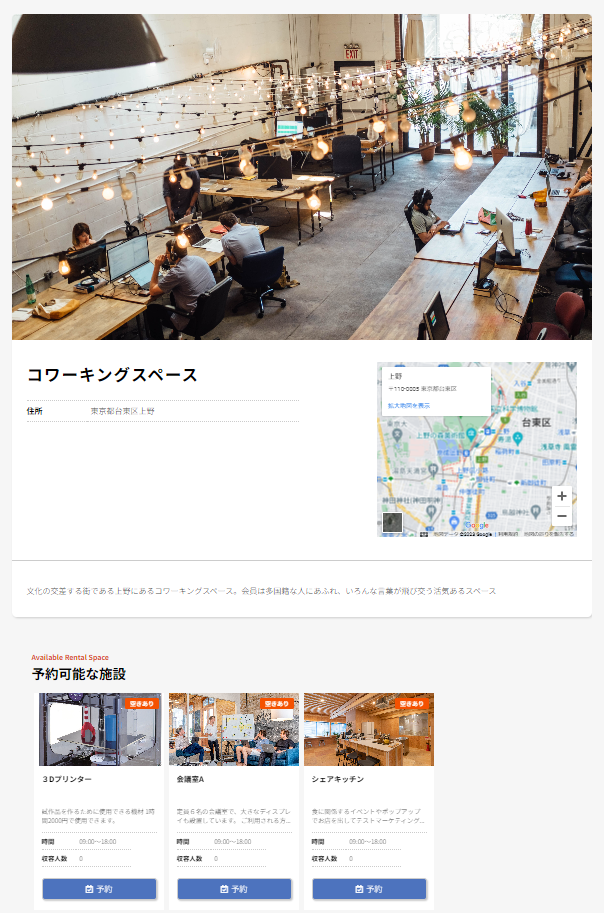Open the larger map link
Viewport: 604px width, 913px height.
(409, 405)
